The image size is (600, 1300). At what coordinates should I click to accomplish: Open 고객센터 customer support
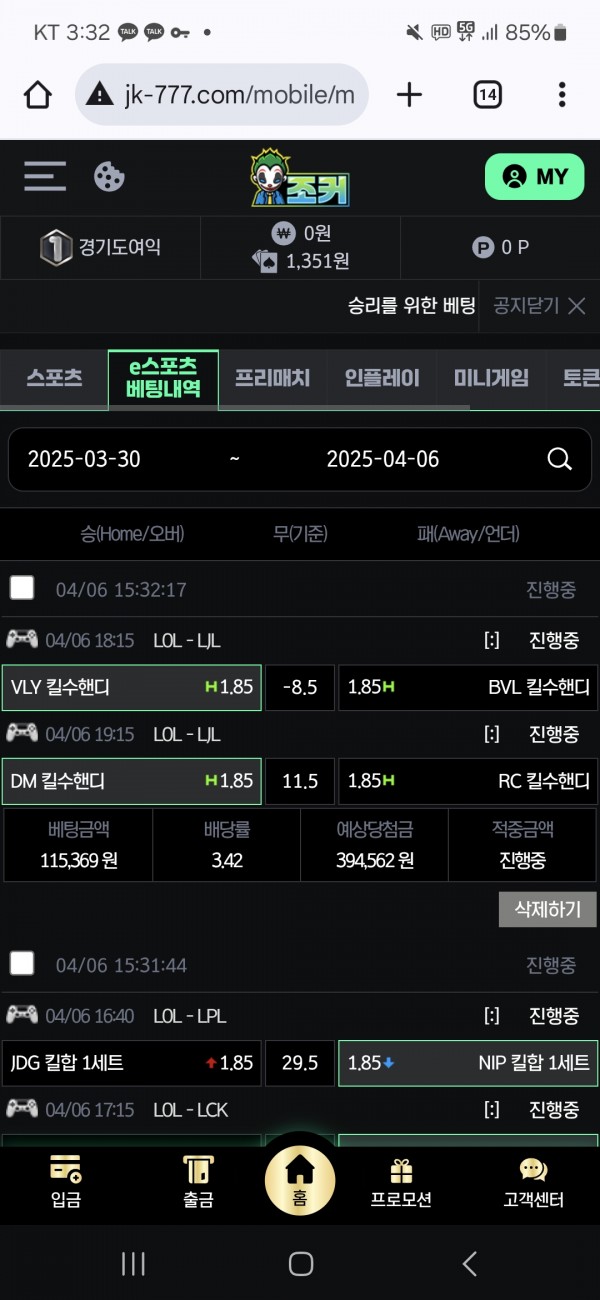533,1182
